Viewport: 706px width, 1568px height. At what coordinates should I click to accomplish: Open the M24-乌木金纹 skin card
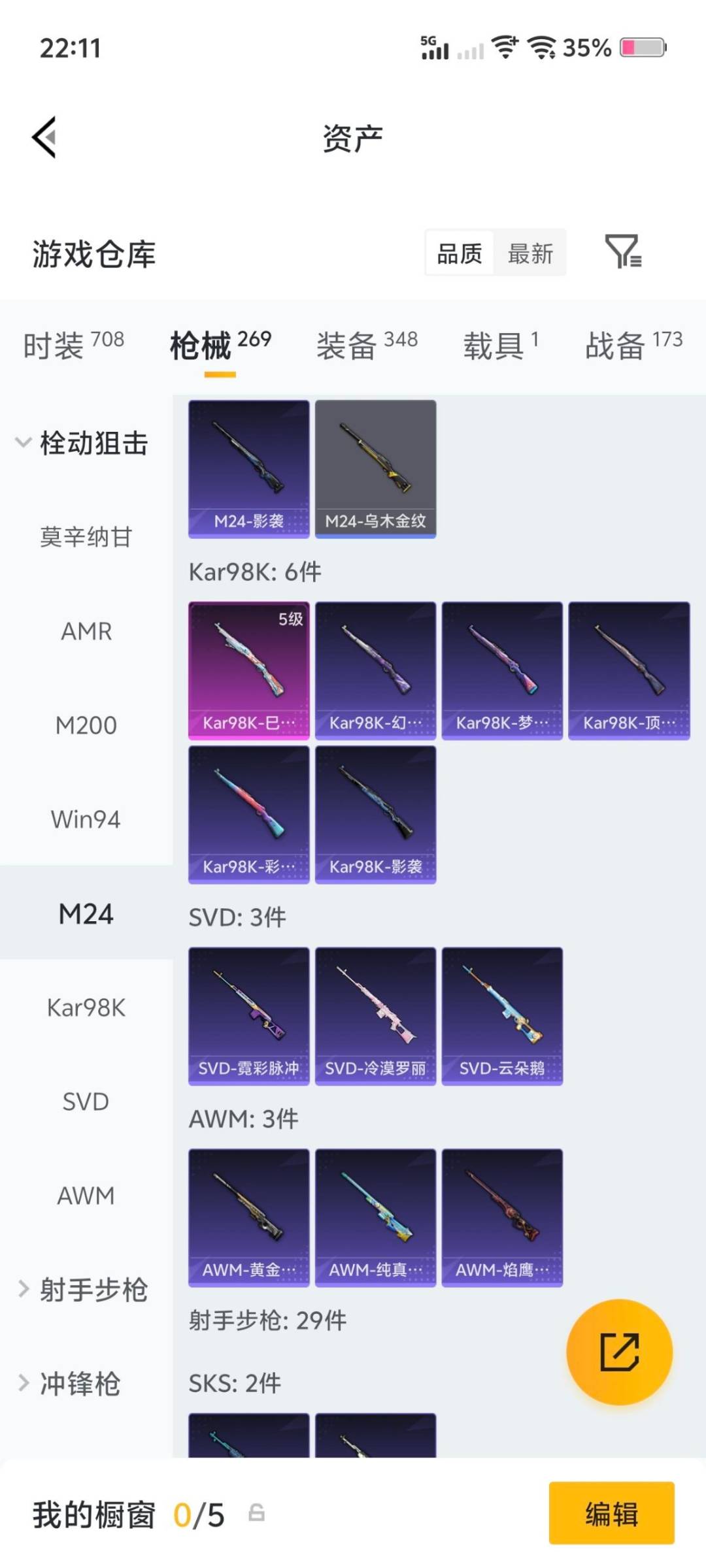[x=375, y=467]
